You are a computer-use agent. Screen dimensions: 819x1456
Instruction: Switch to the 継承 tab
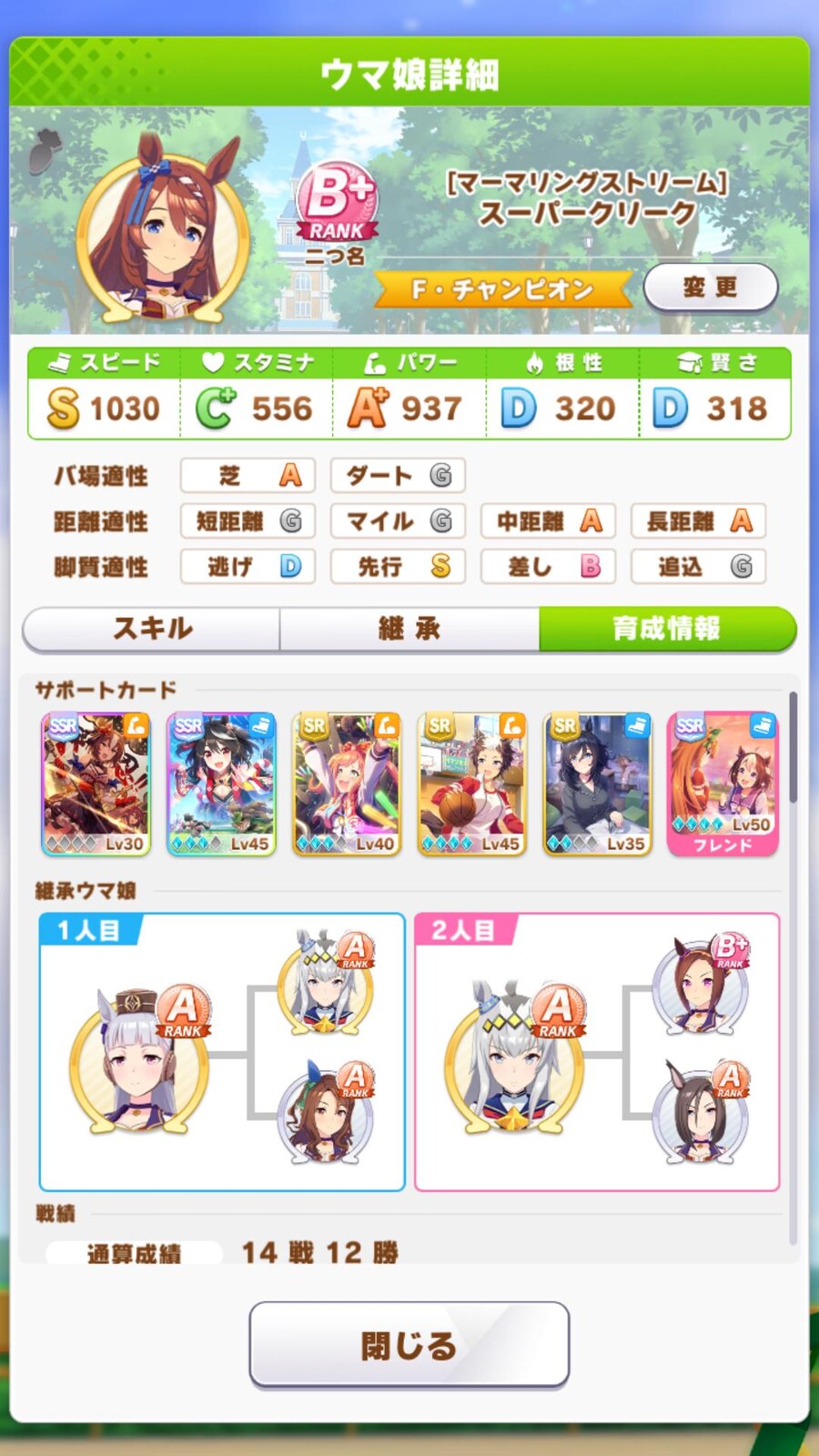(x=409, y=629)
